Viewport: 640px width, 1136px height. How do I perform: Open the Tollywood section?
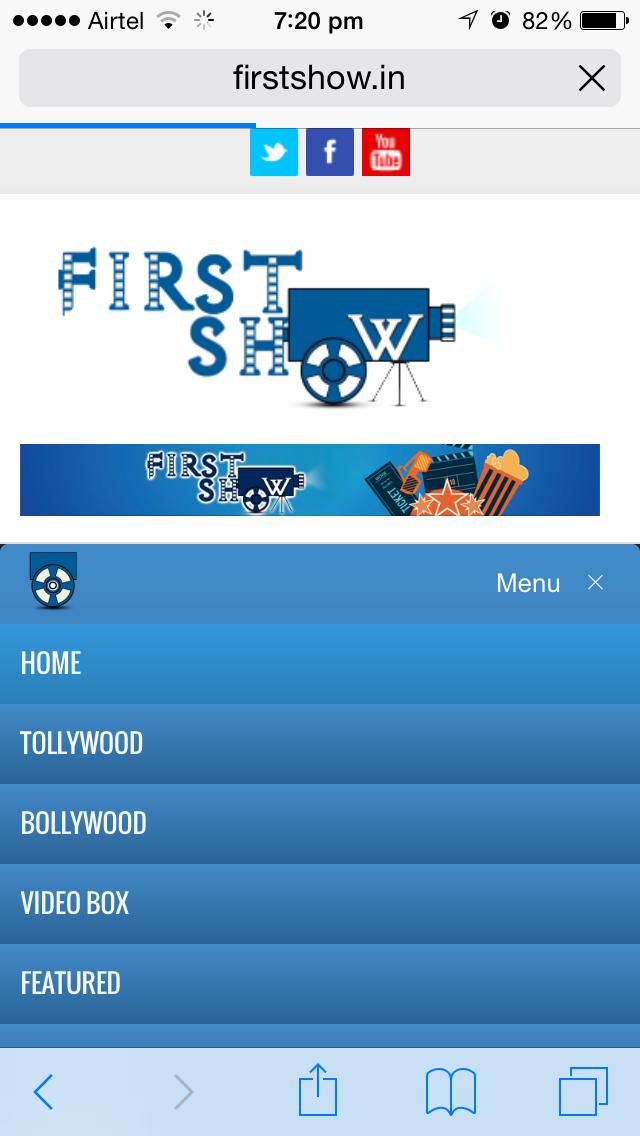click(x=320, y=744)
